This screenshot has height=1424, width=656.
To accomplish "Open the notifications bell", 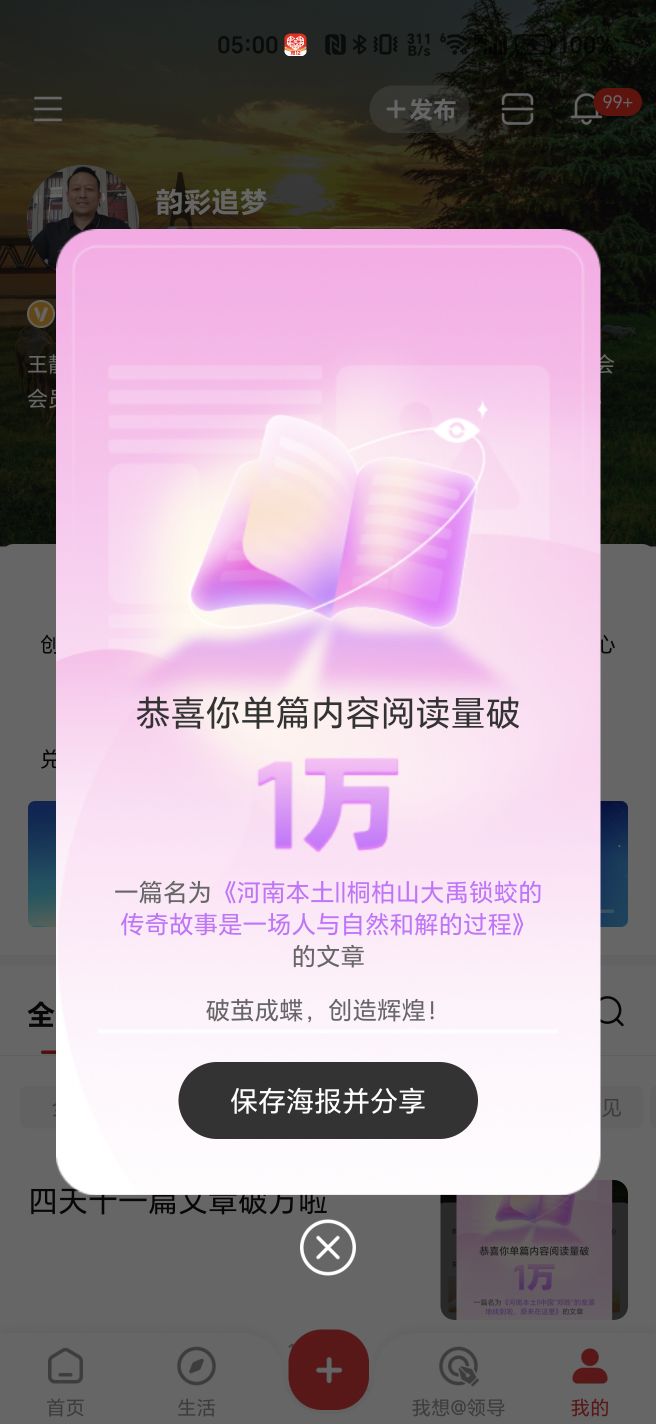I will pyautogui.click(x=587, y=110).
